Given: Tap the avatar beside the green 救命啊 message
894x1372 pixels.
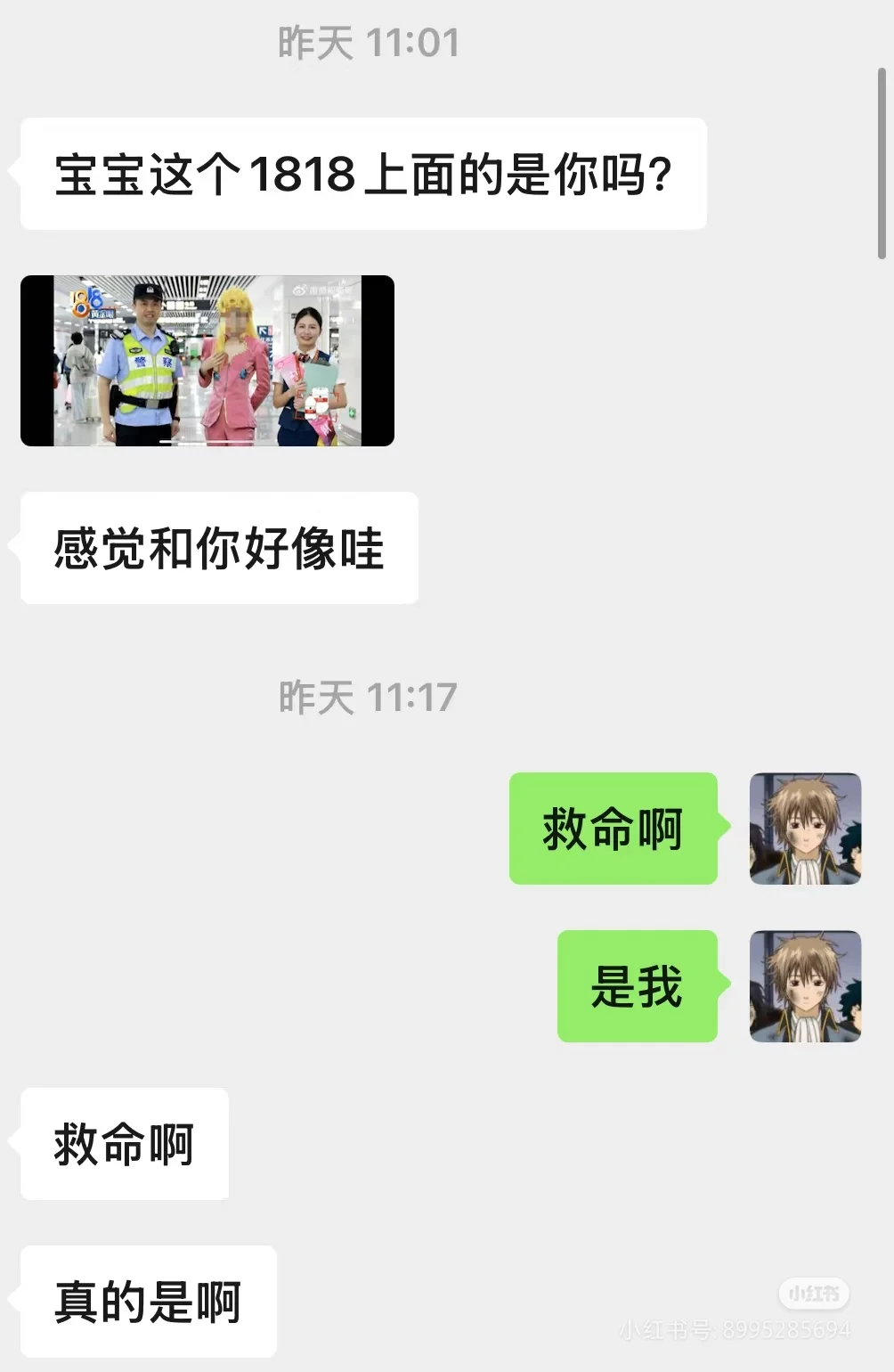Looking at the screenshot, I should pos(805,829).
